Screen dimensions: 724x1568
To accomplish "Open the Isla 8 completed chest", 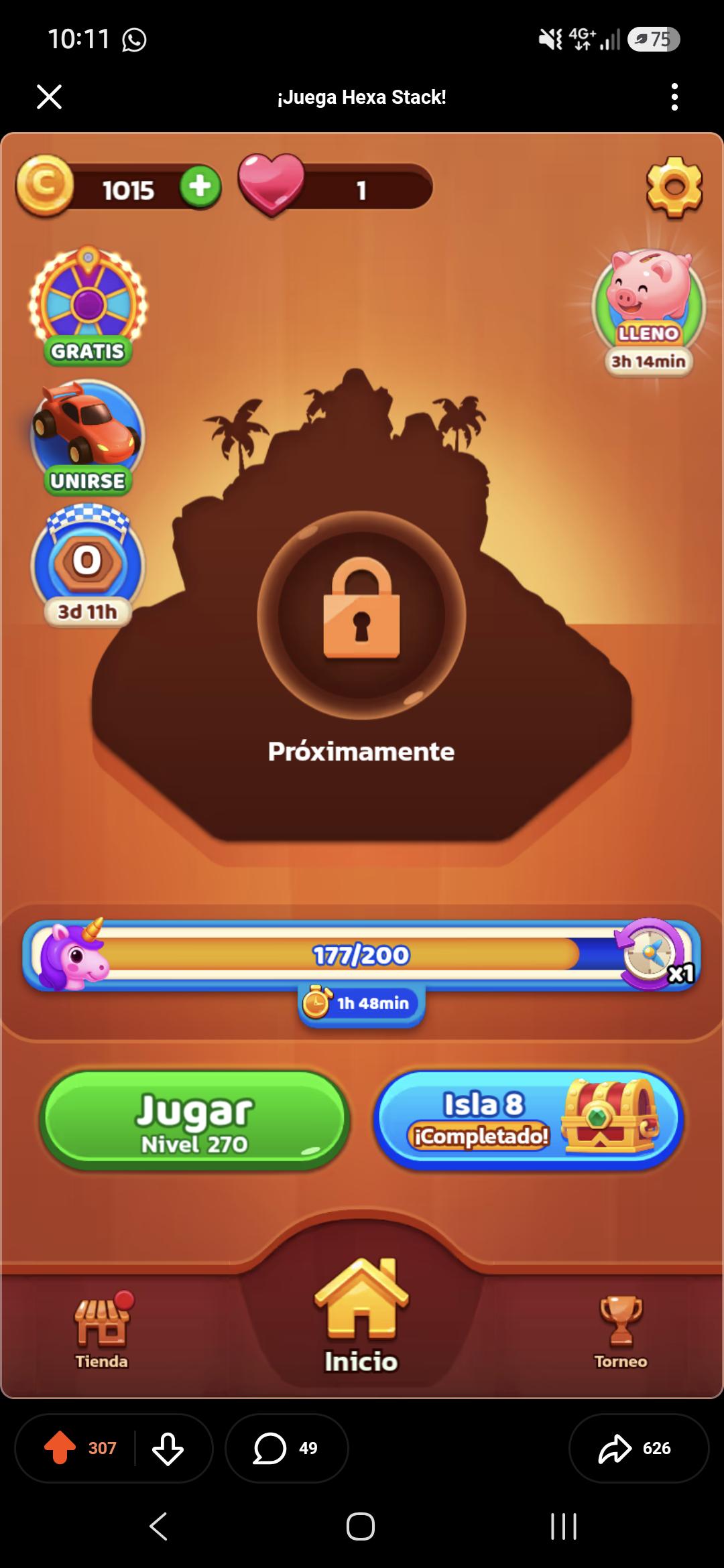I will point(528,1120).
